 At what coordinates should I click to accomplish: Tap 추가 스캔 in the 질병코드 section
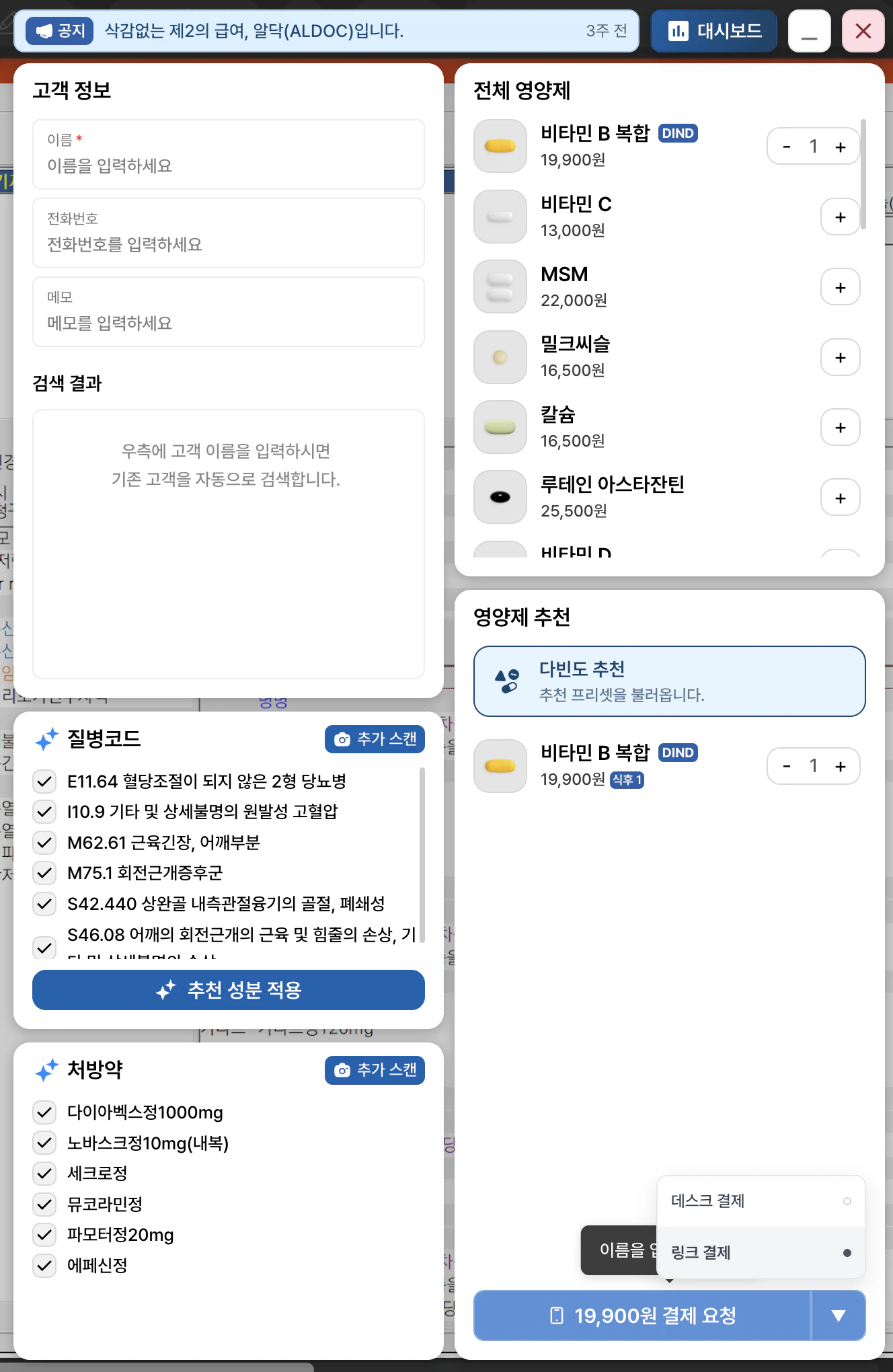[375, 739]
